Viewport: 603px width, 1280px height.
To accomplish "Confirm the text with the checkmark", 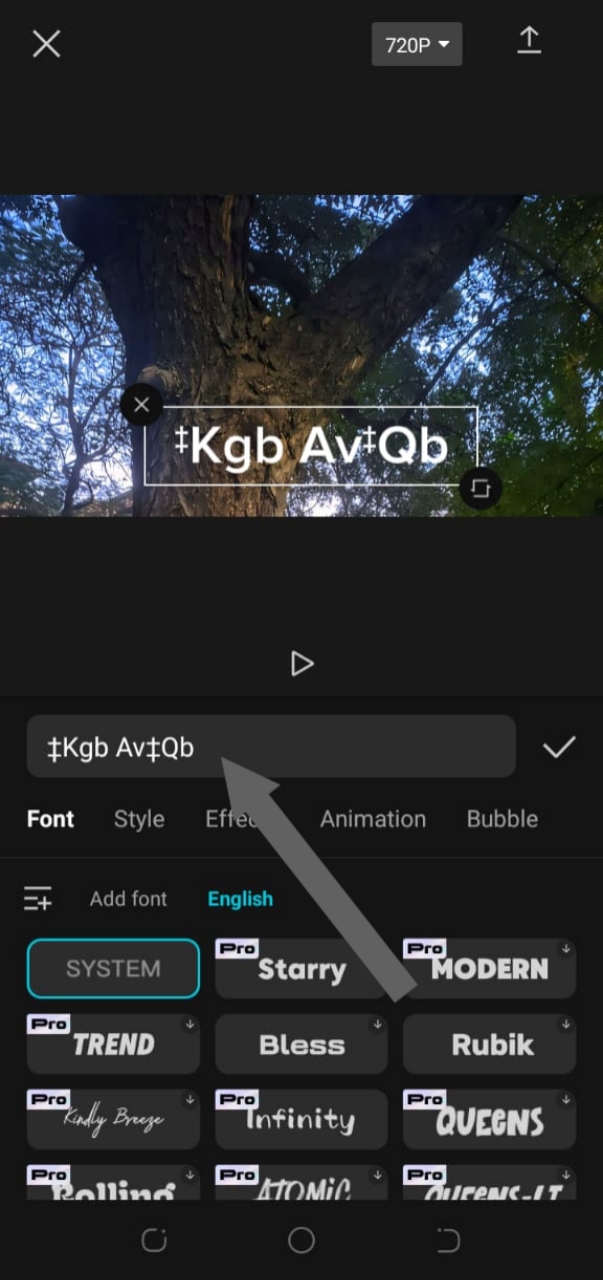I will pos(558,747).
